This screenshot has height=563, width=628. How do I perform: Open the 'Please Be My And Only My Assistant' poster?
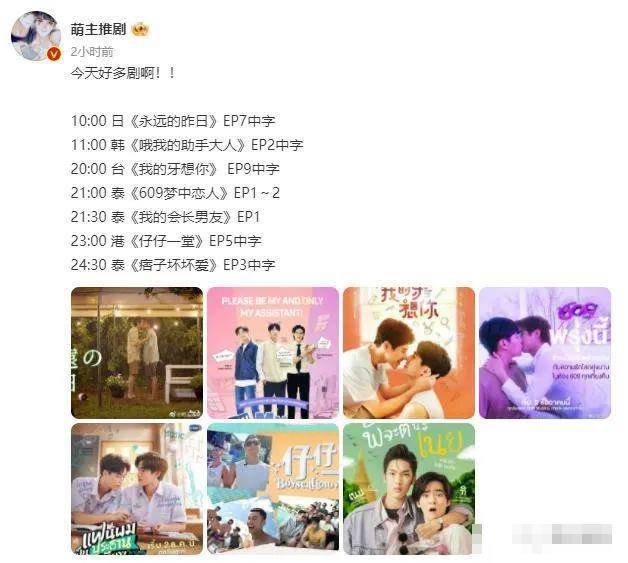272,352
